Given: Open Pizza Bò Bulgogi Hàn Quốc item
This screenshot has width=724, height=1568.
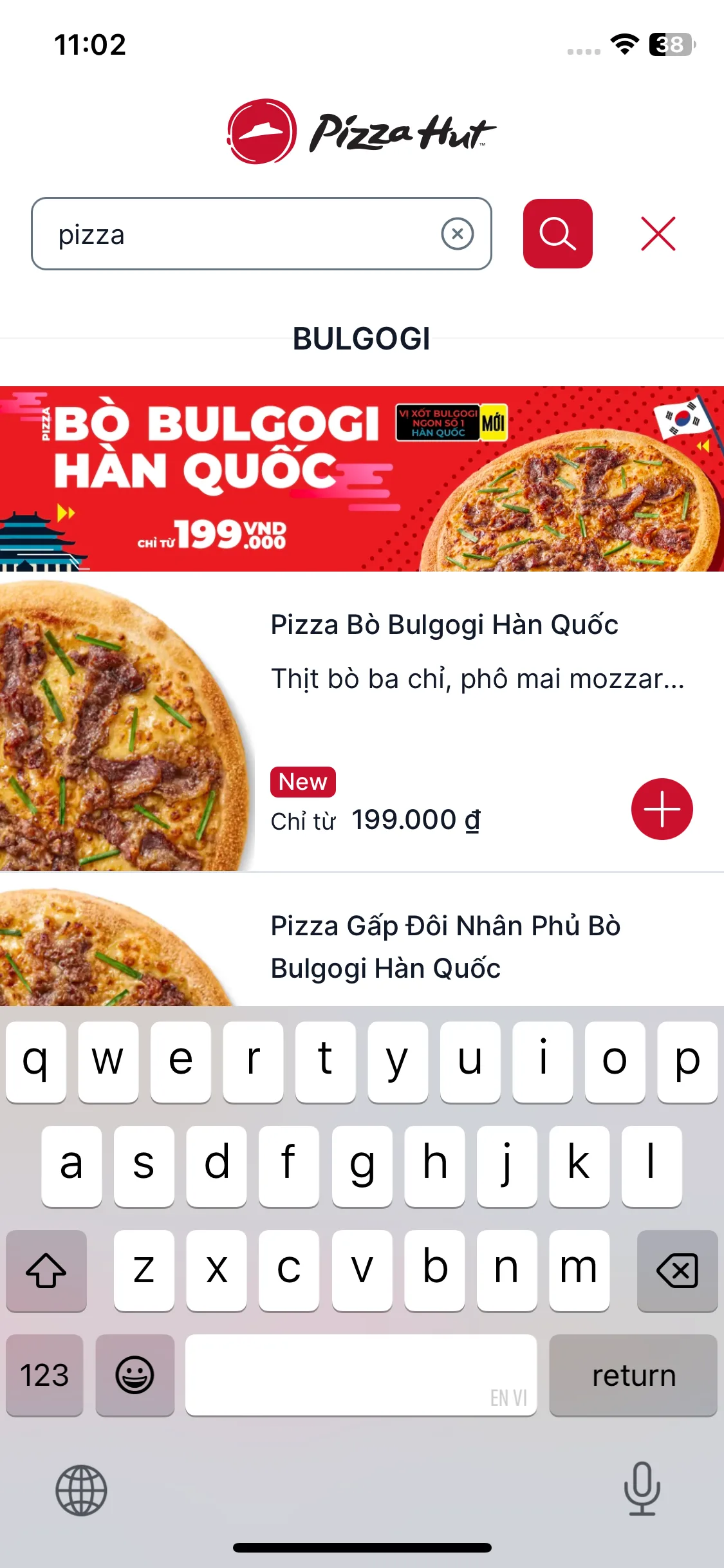Looking at the screenshot, I should click(x=444, y=625).
